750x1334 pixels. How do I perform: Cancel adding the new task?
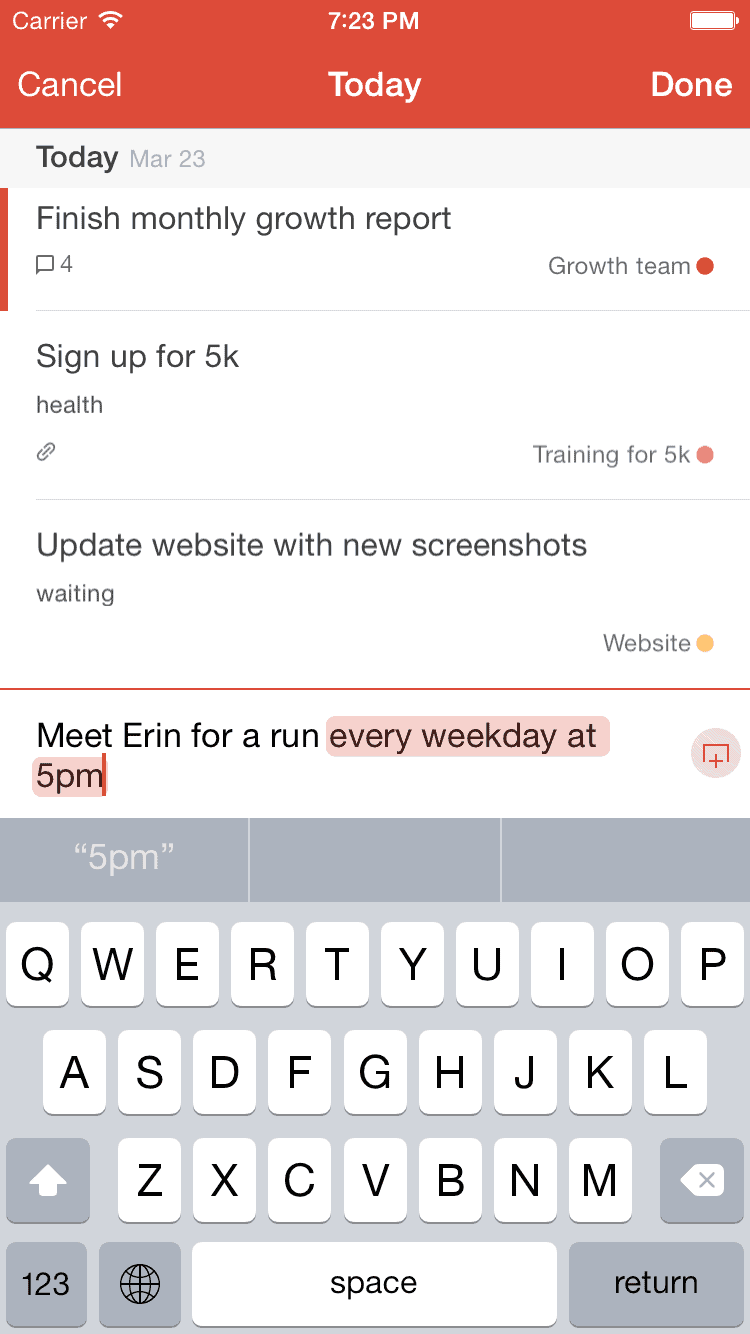click(x=70, y=85)
